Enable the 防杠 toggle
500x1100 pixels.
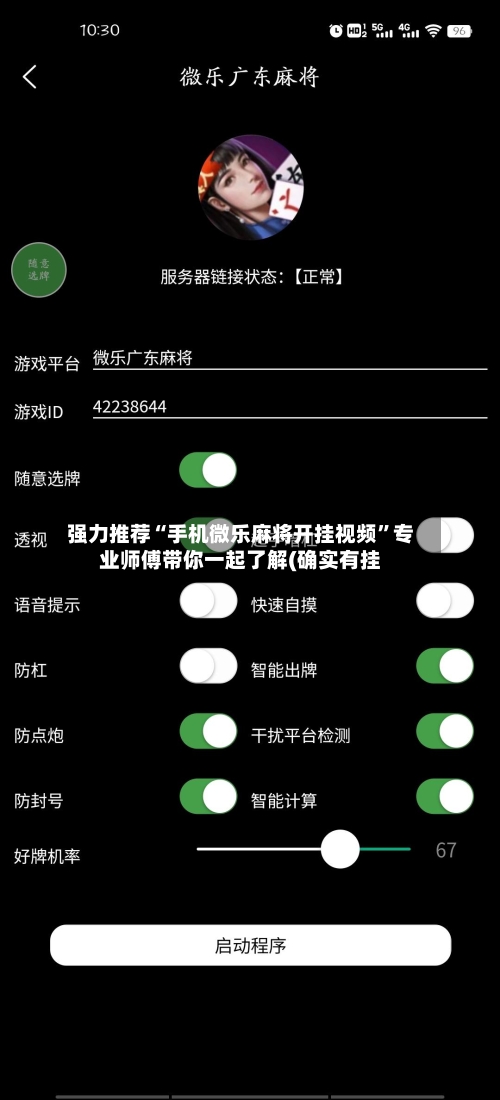tap(208, 666)
